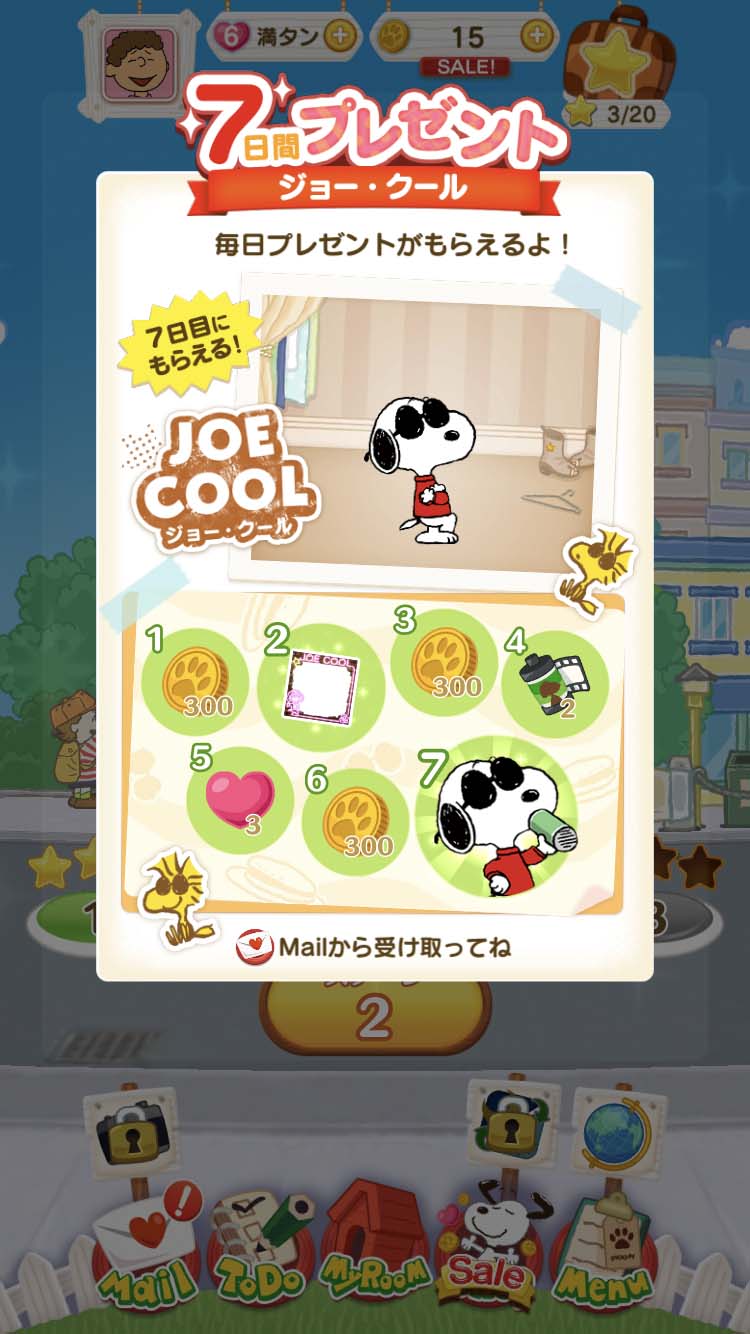Screen dimensions: 750x1334
Task: Open the Menu clipboard
Action: (607, 1250)
